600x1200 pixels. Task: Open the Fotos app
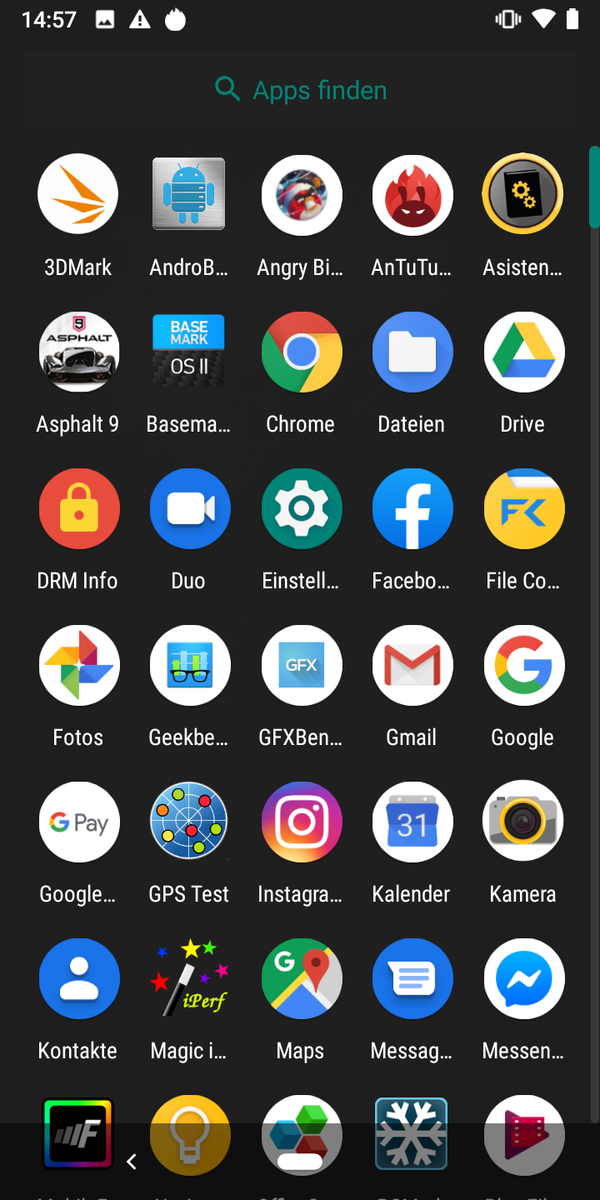click(78, 666)
